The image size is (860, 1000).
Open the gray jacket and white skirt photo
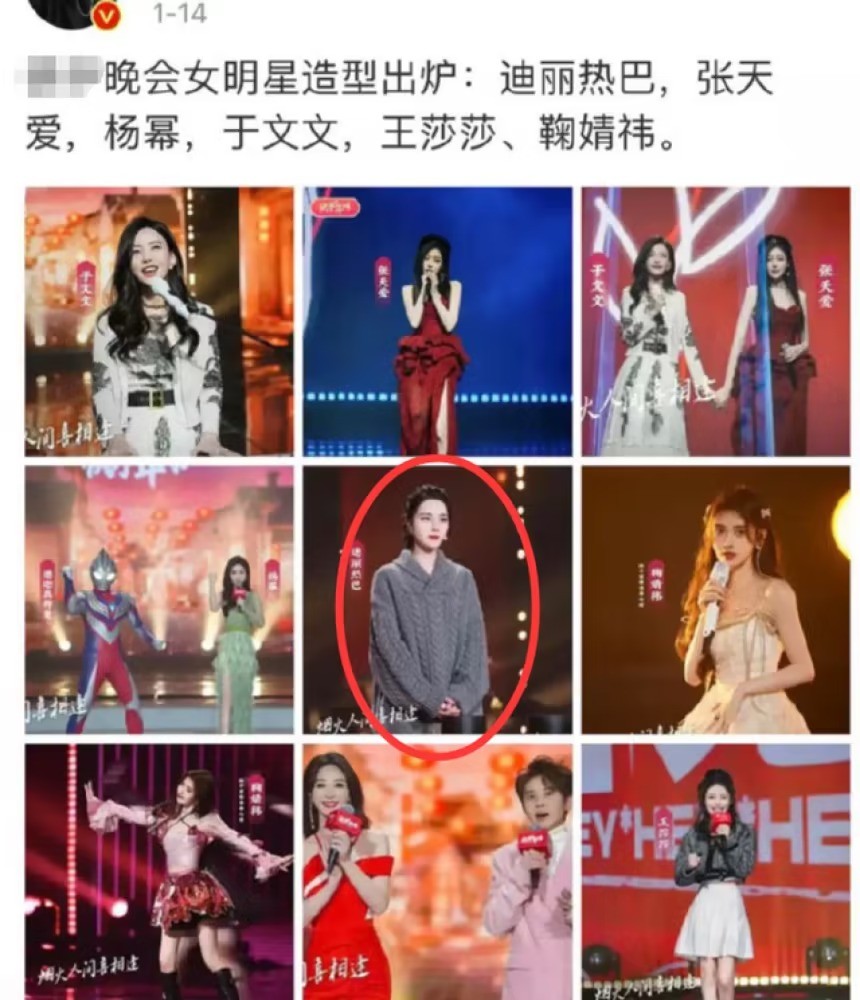[715, 870]
